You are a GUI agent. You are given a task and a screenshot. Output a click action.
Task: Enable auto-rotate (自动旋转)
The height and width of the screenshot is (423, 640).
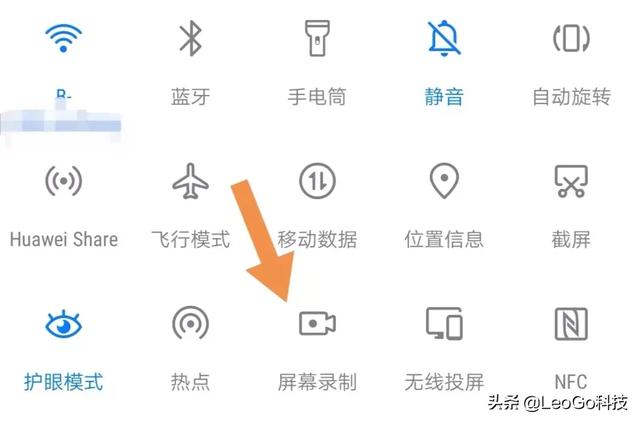571,38
